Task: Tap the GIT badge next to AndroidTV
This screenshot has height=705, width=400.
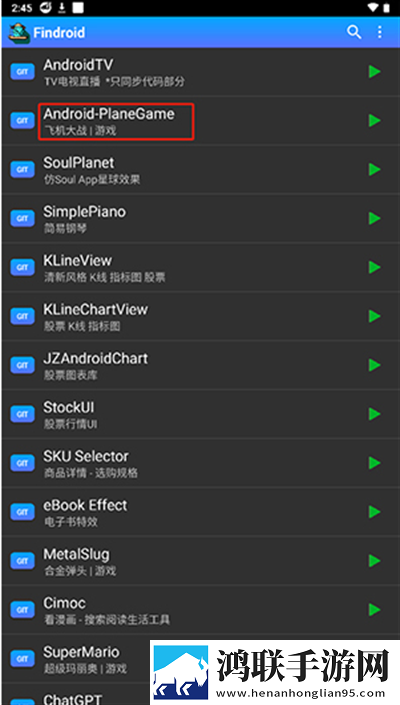Action: [22, 71]
